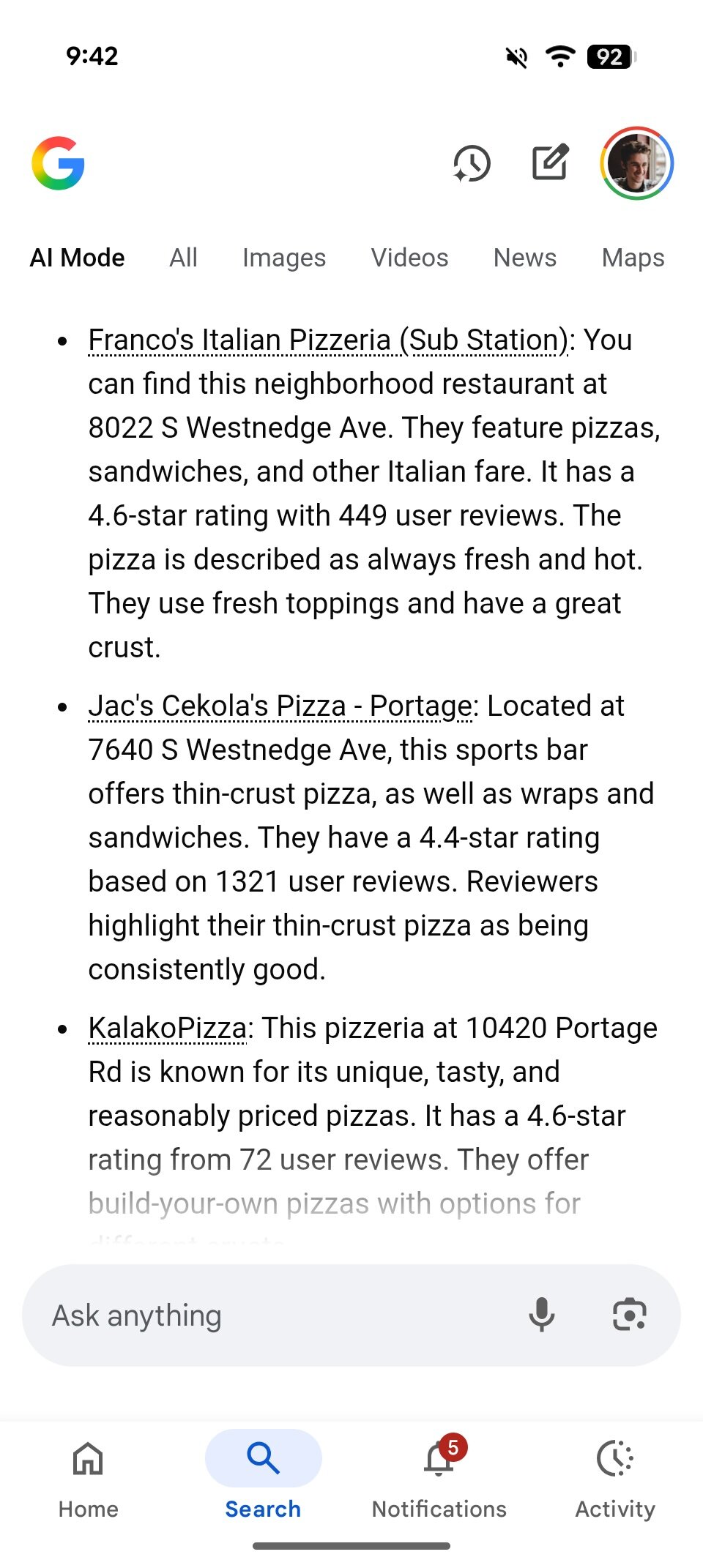
Task: Tap the Google logo
Action: point(59,163)
